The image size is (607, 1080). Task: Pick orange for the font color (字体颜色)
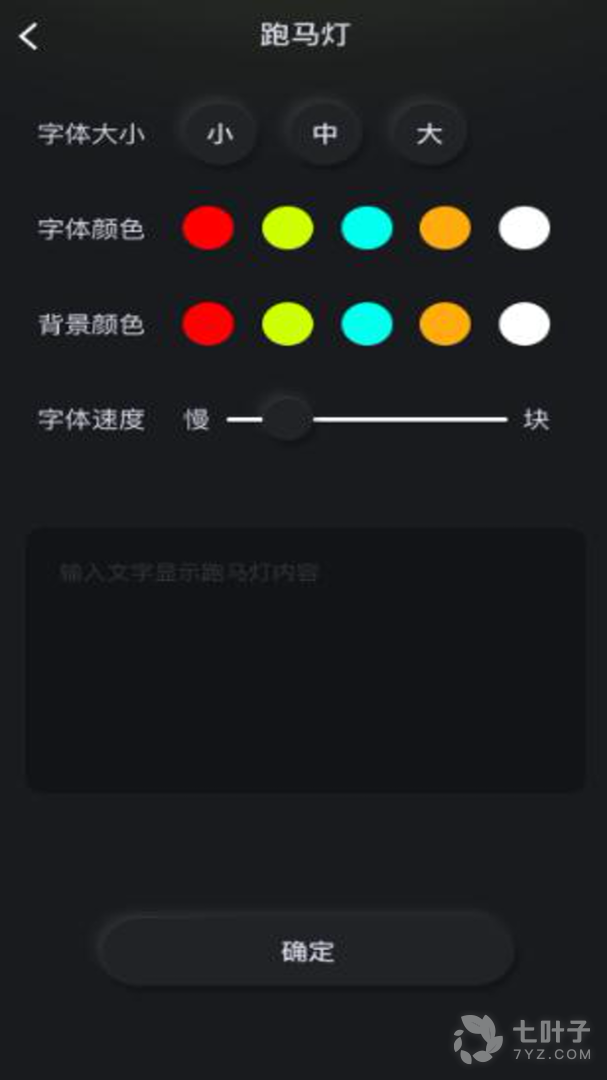(445, 228)
